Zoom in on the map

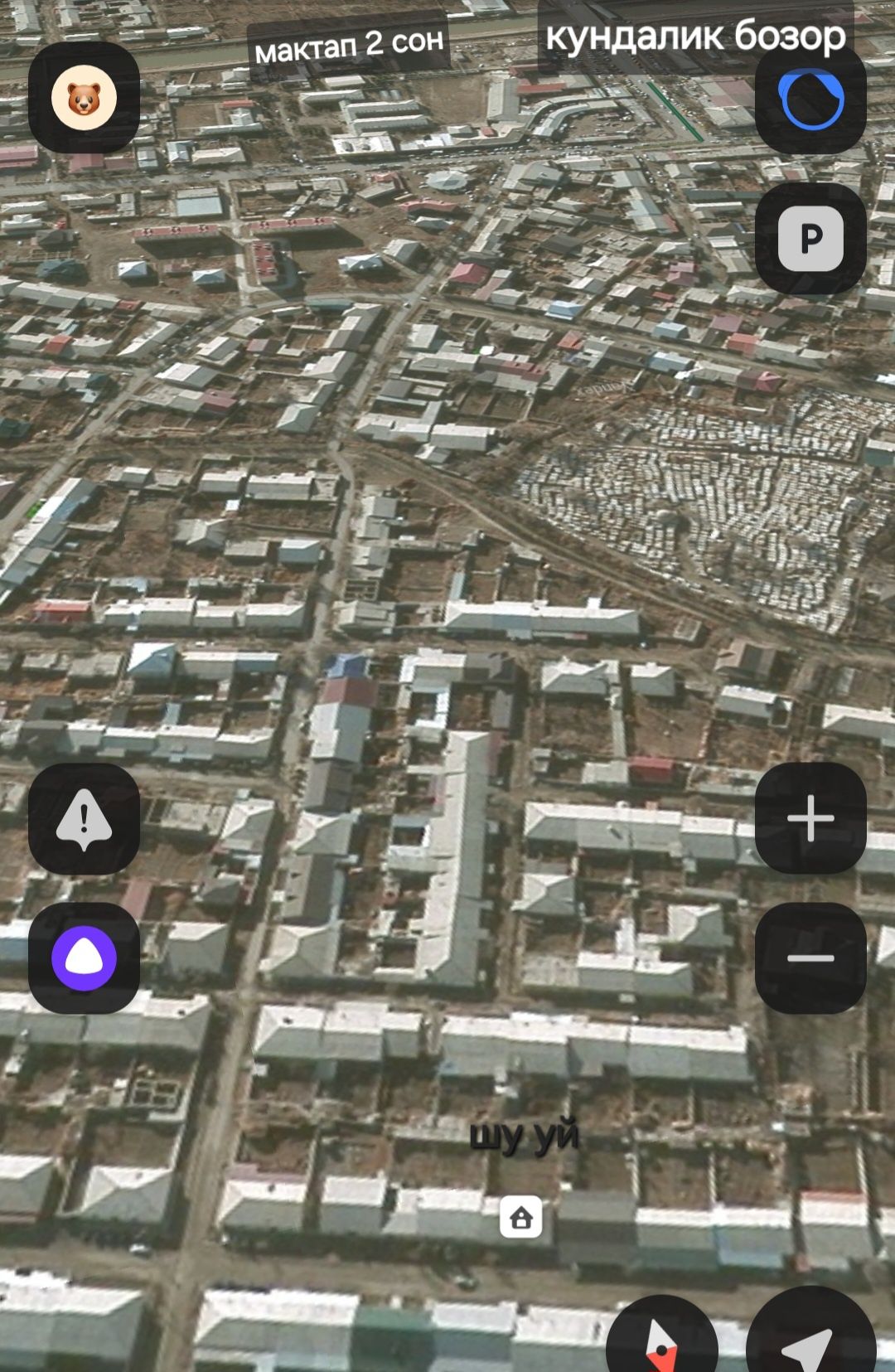tap(810, 819)
